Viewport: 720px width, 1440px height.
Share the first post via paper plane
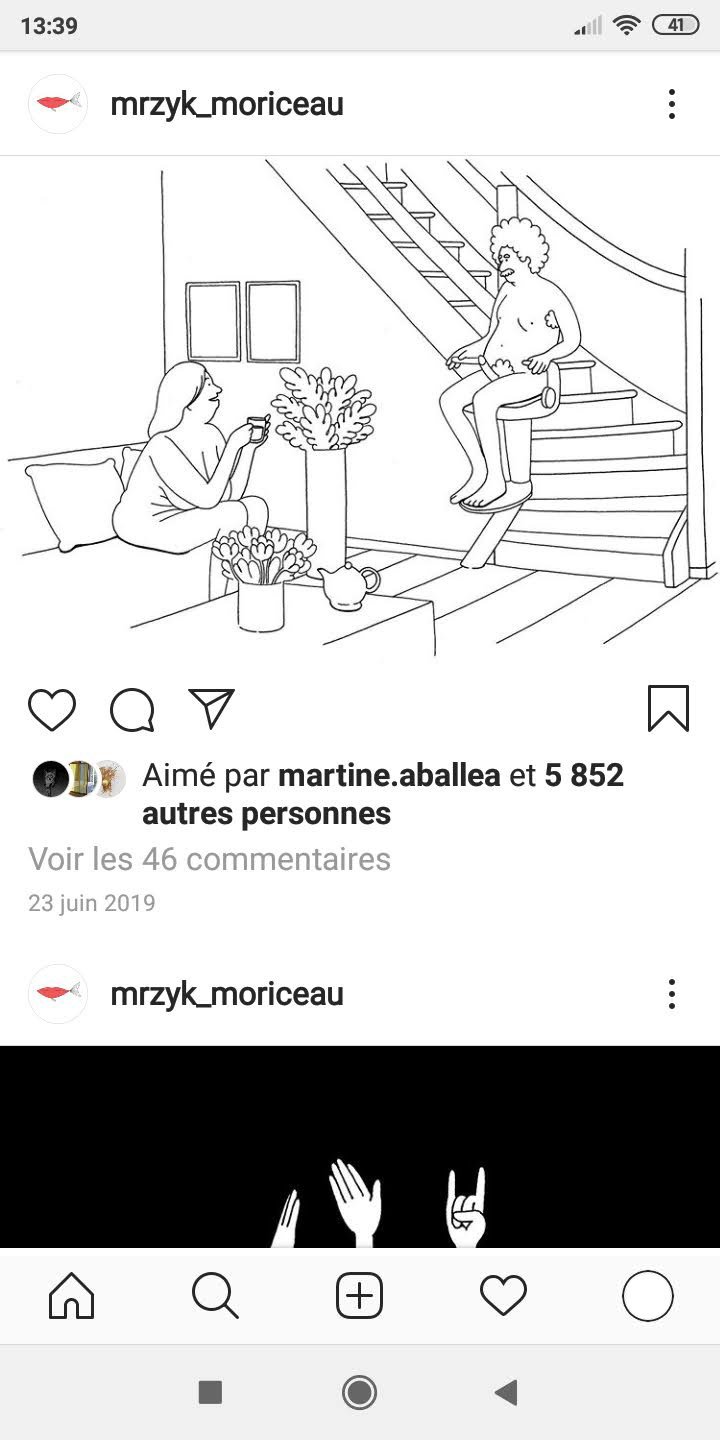[211, 708]
